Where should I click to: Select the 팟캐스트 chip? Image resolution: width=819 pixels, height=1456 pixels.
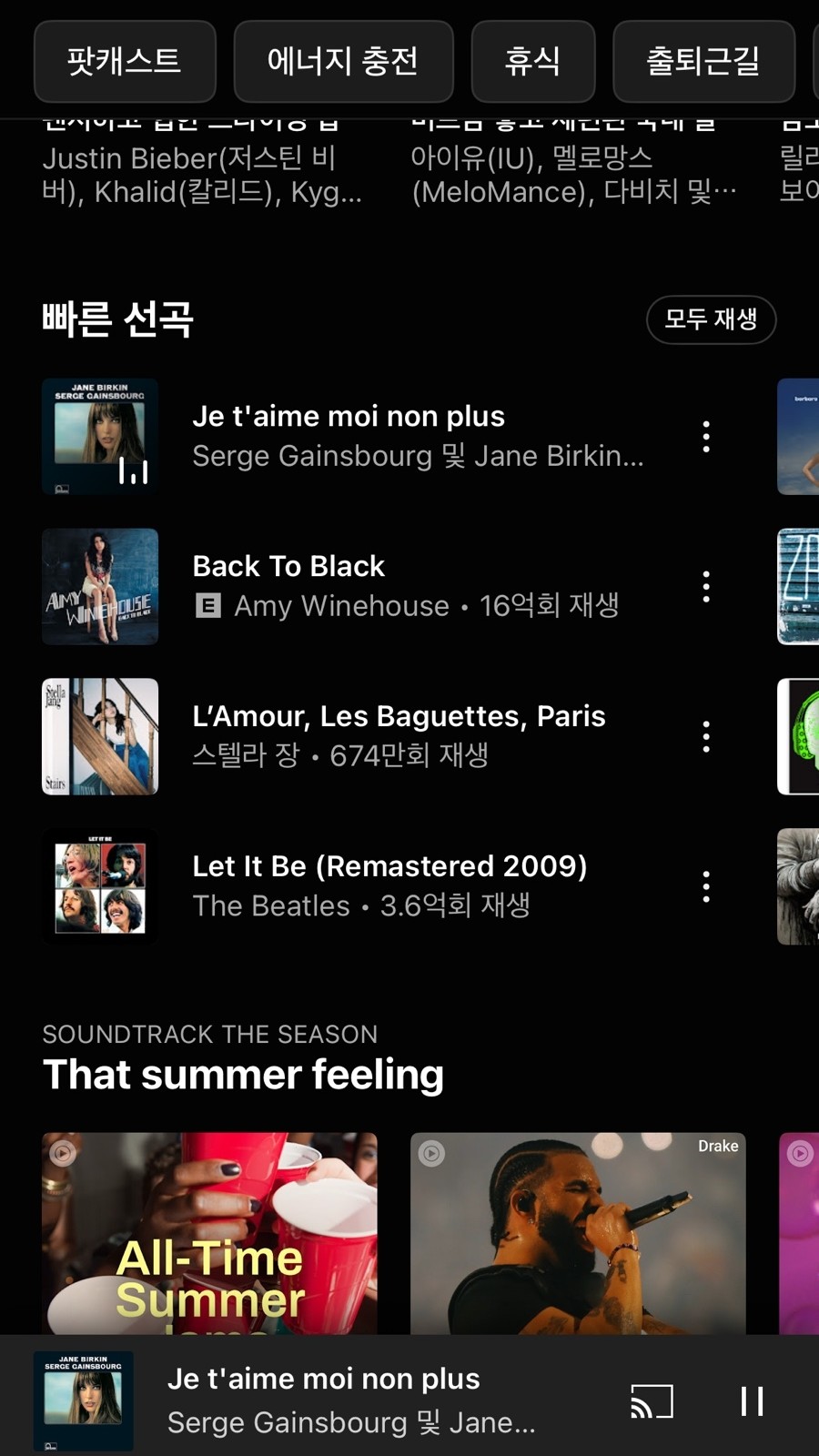pos(125,62)
